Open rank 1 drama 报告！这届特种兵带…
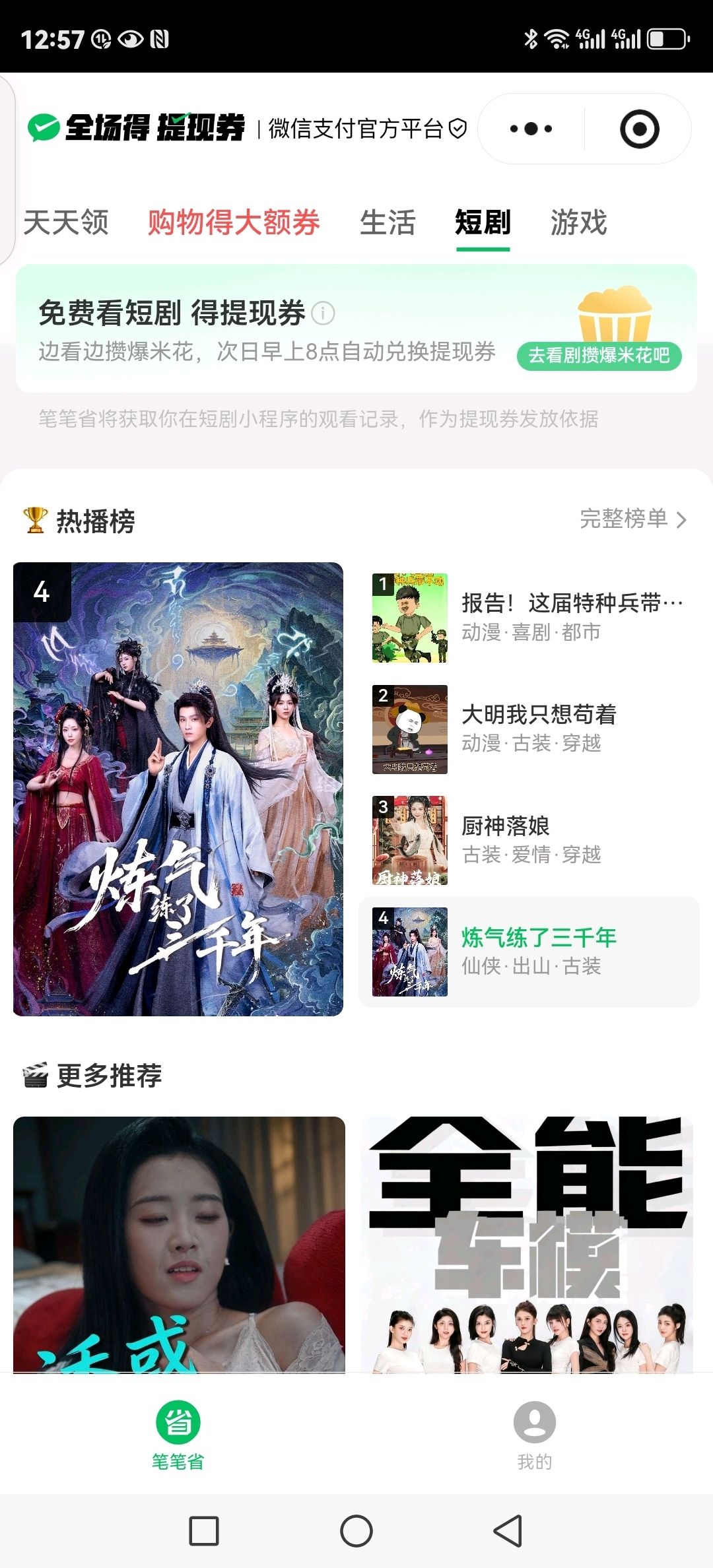Screen dimensions: 713x1568 (x=528, y=617)
